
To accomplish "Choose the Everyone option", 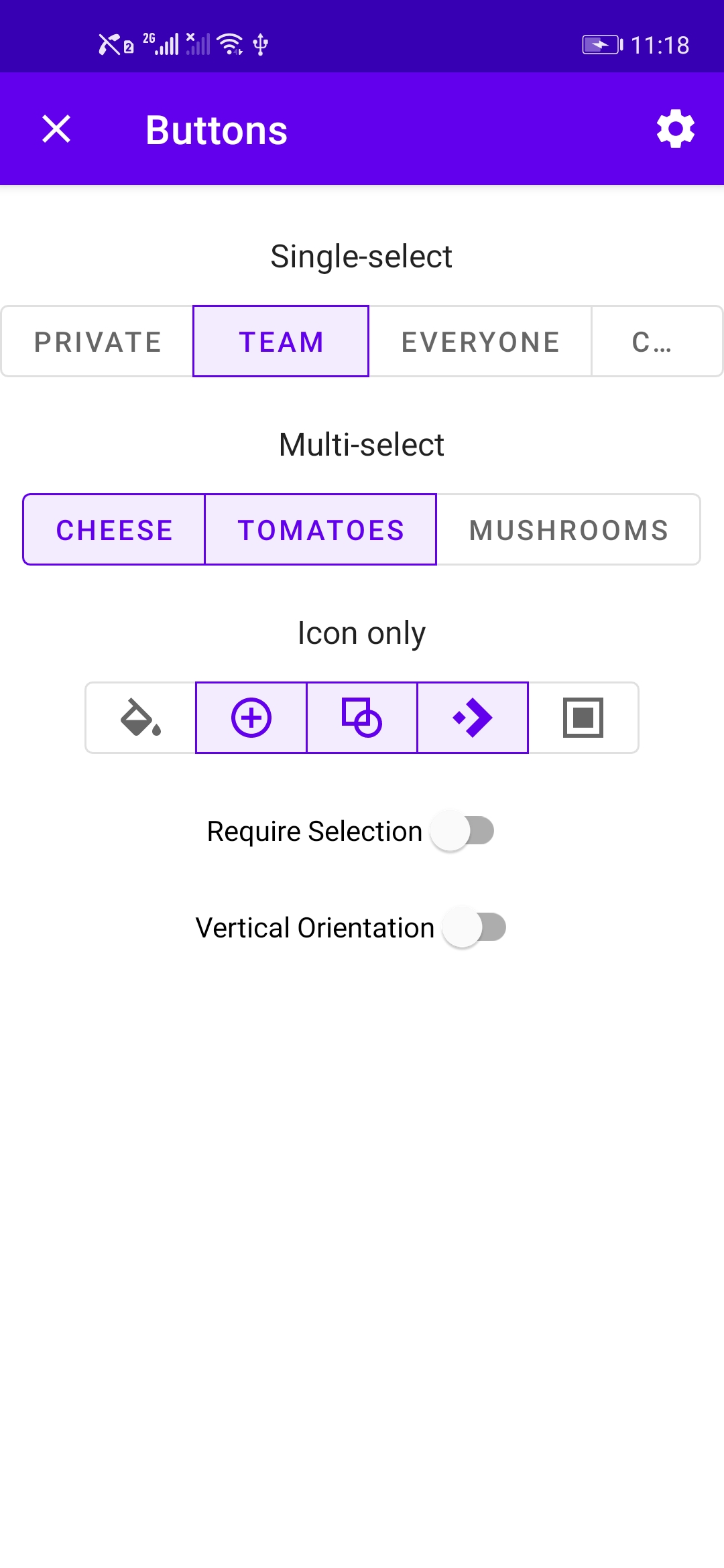I will 480,342.
